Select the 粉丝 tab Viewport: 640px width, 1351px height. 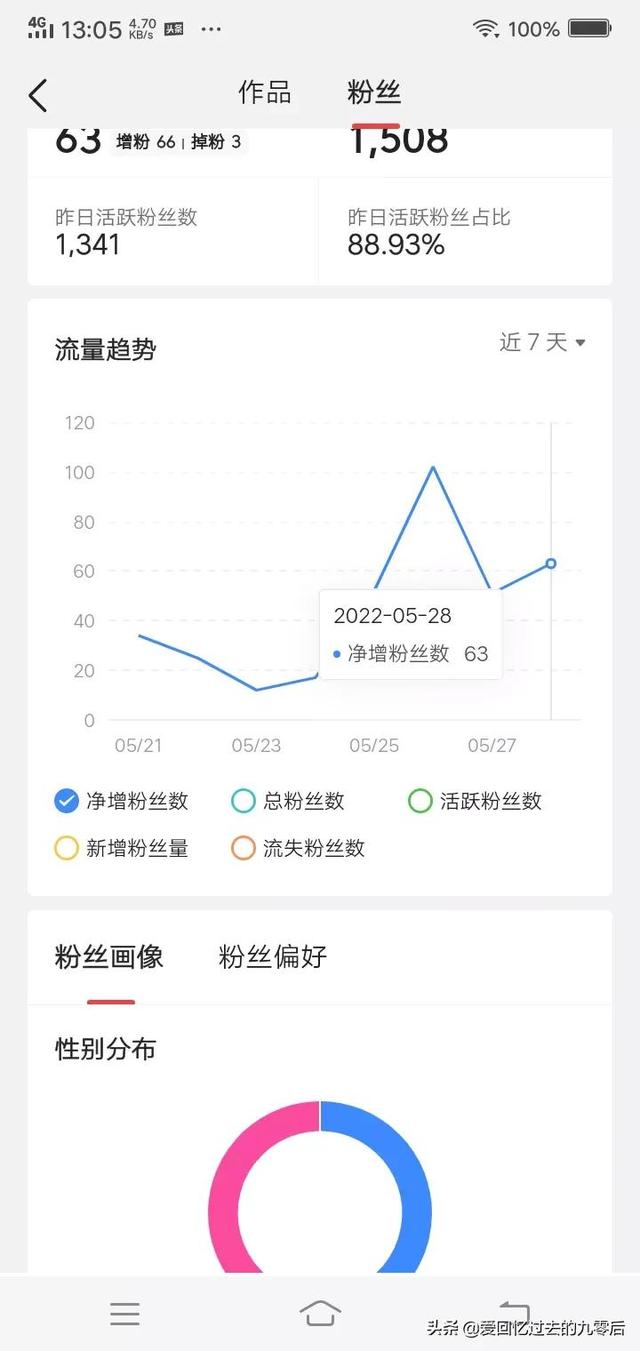coord(374,93)
